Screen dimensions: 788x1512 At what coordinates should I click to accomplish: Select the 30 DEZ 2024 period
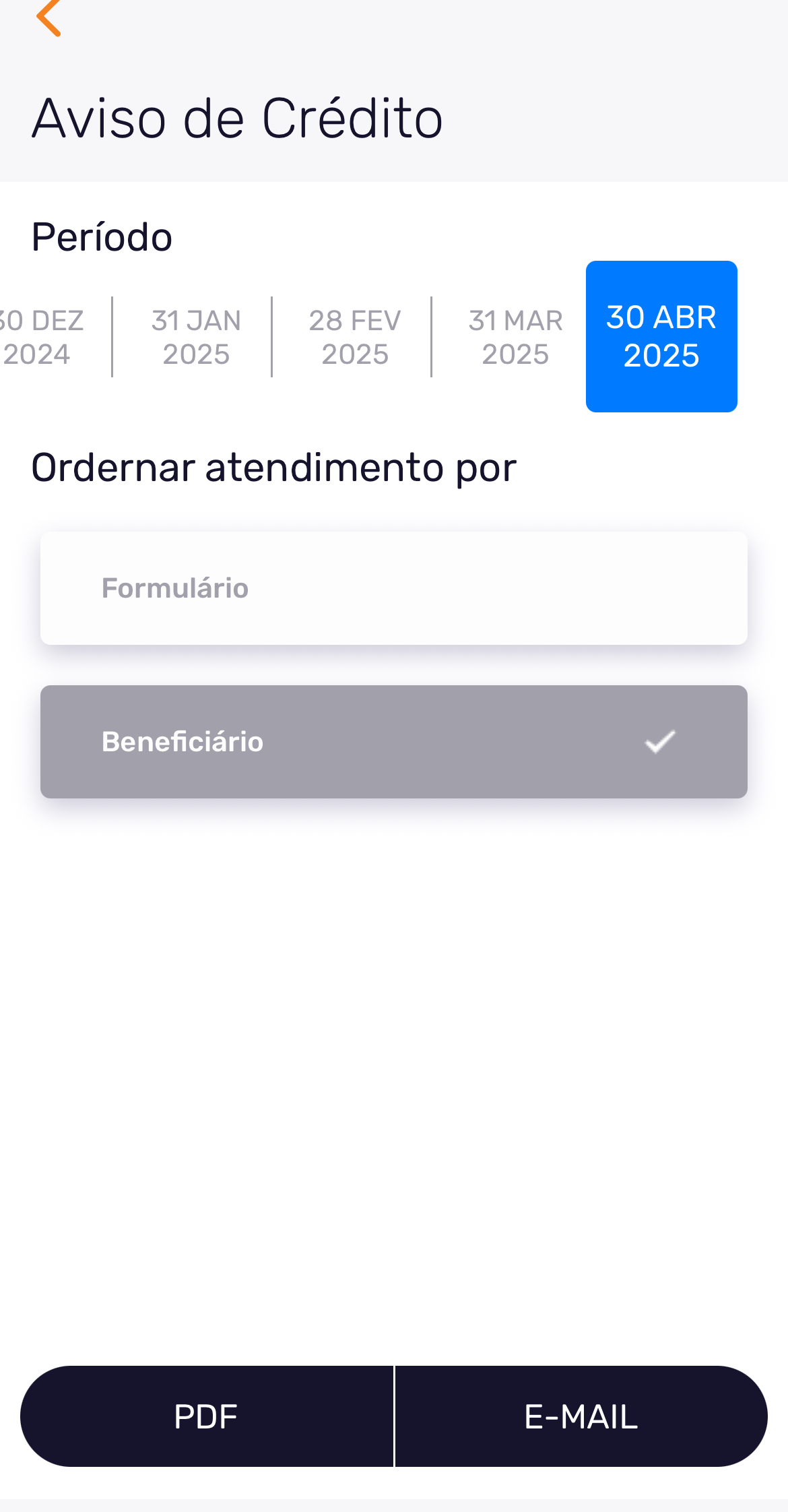(x=42, y=337)
